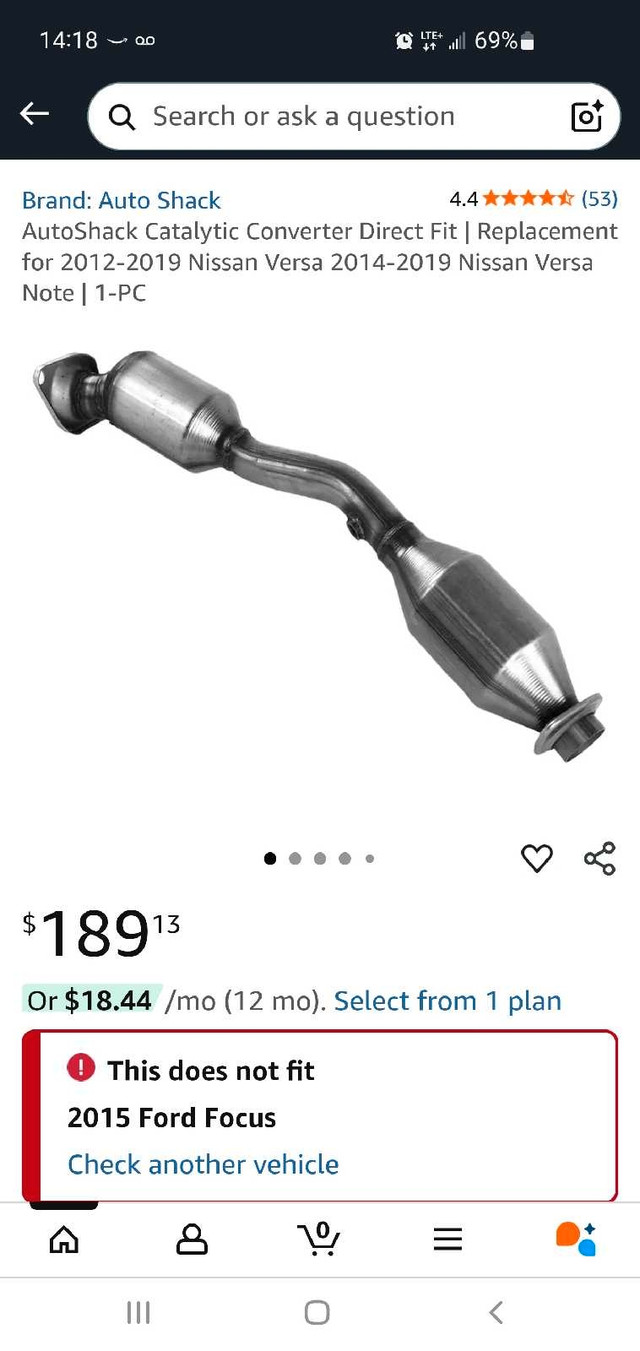This screenshot has height=1351, width=640.
Task: Go back using the top arrow
Action: (x=35, y=115)
